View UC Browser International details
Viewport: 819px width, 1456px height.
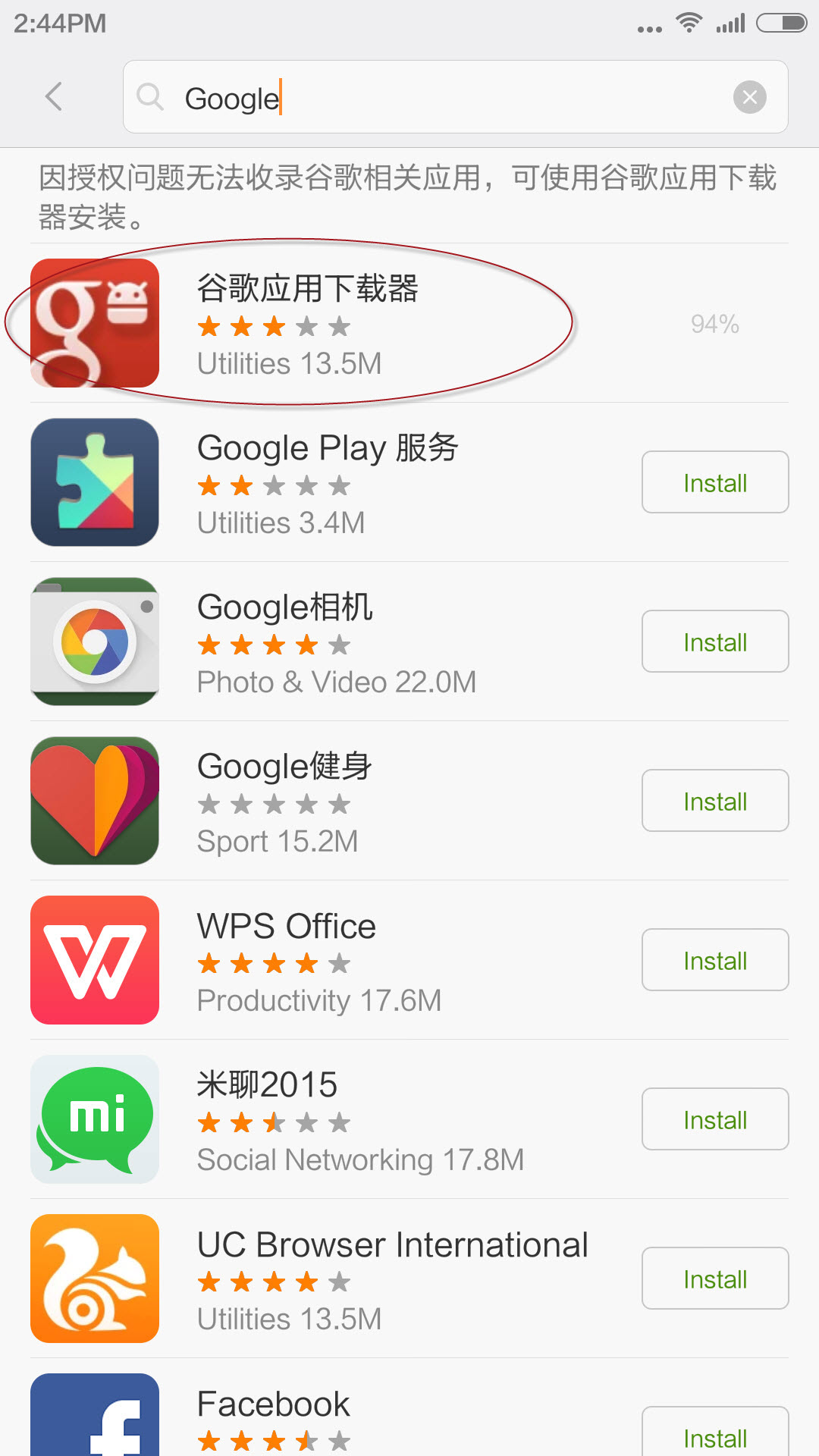(x=334, y=1279)
